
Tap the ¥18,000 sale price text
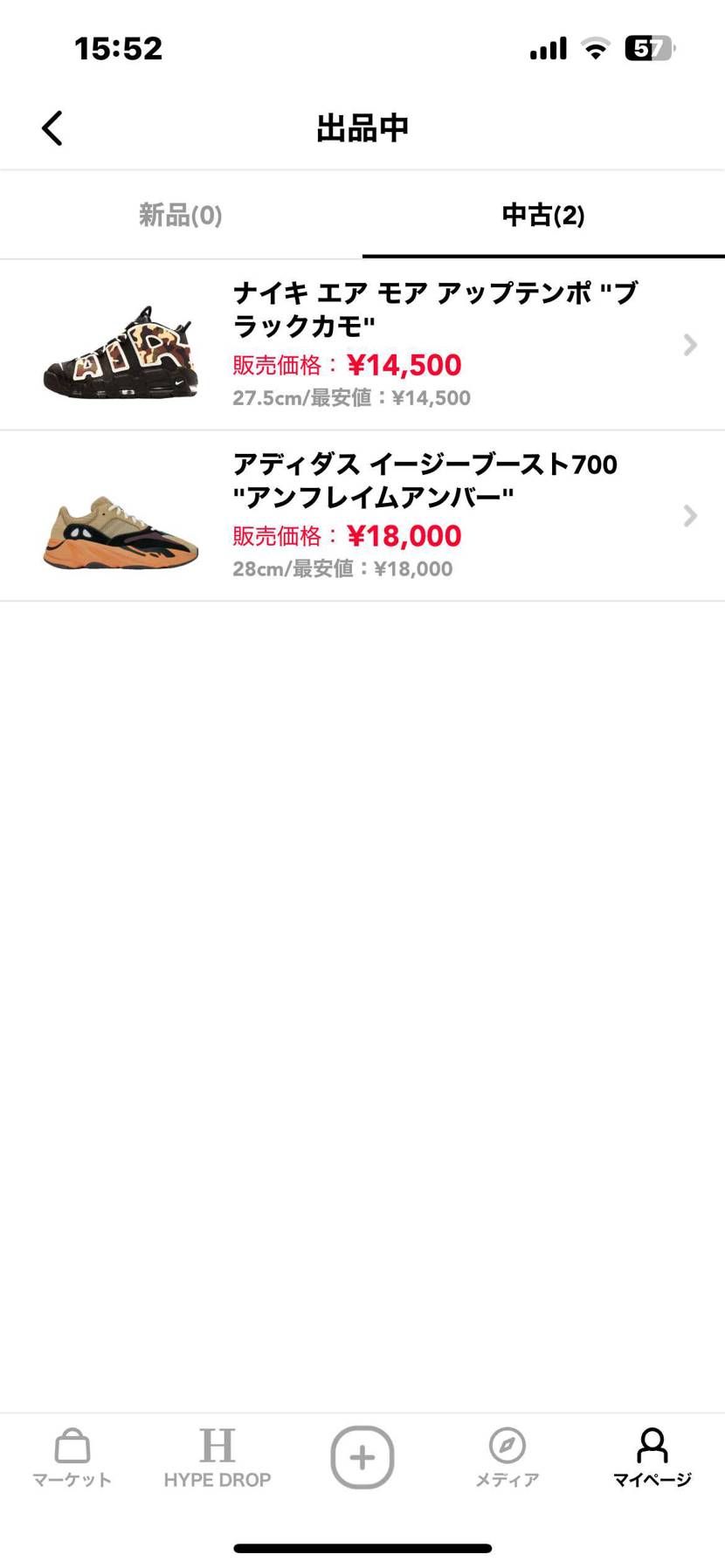404,535
